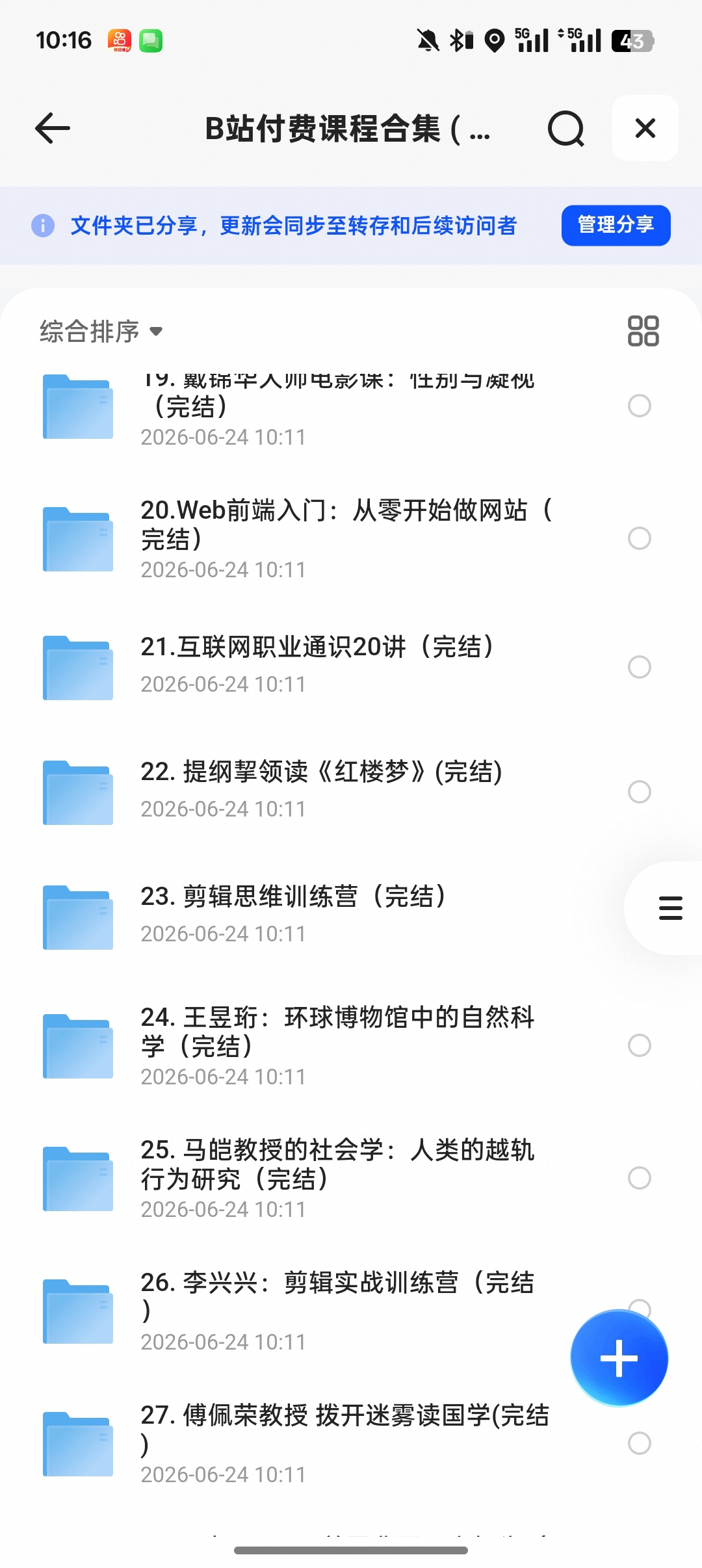The width and height of the screenshot is (702, 1568).
Task: Open search in the title bar
Action: click(x=565, y=129)
